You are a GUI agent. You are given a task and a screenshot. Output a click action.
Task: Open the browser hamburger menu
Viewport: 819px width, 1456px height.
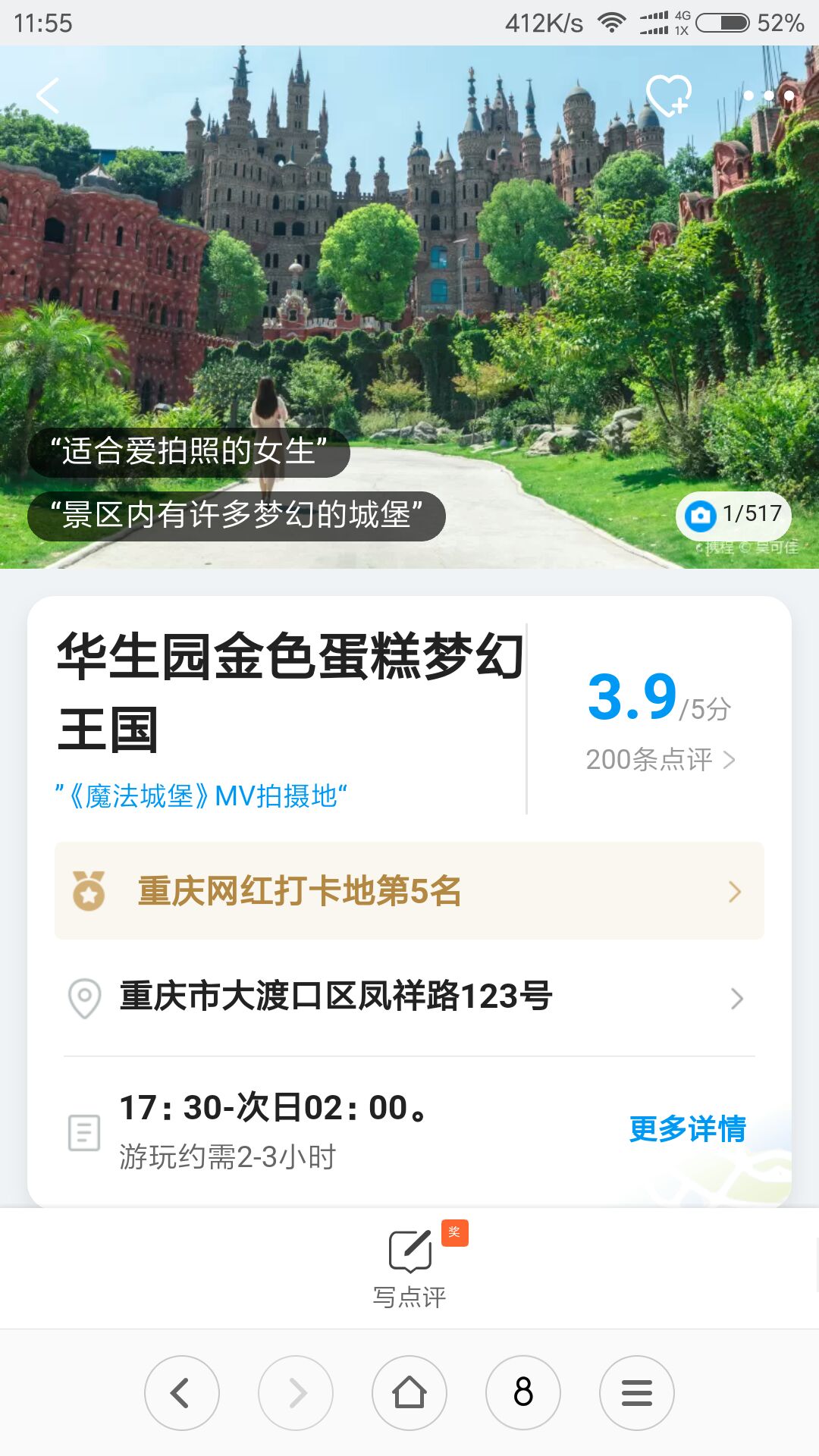click(637, 1393)
